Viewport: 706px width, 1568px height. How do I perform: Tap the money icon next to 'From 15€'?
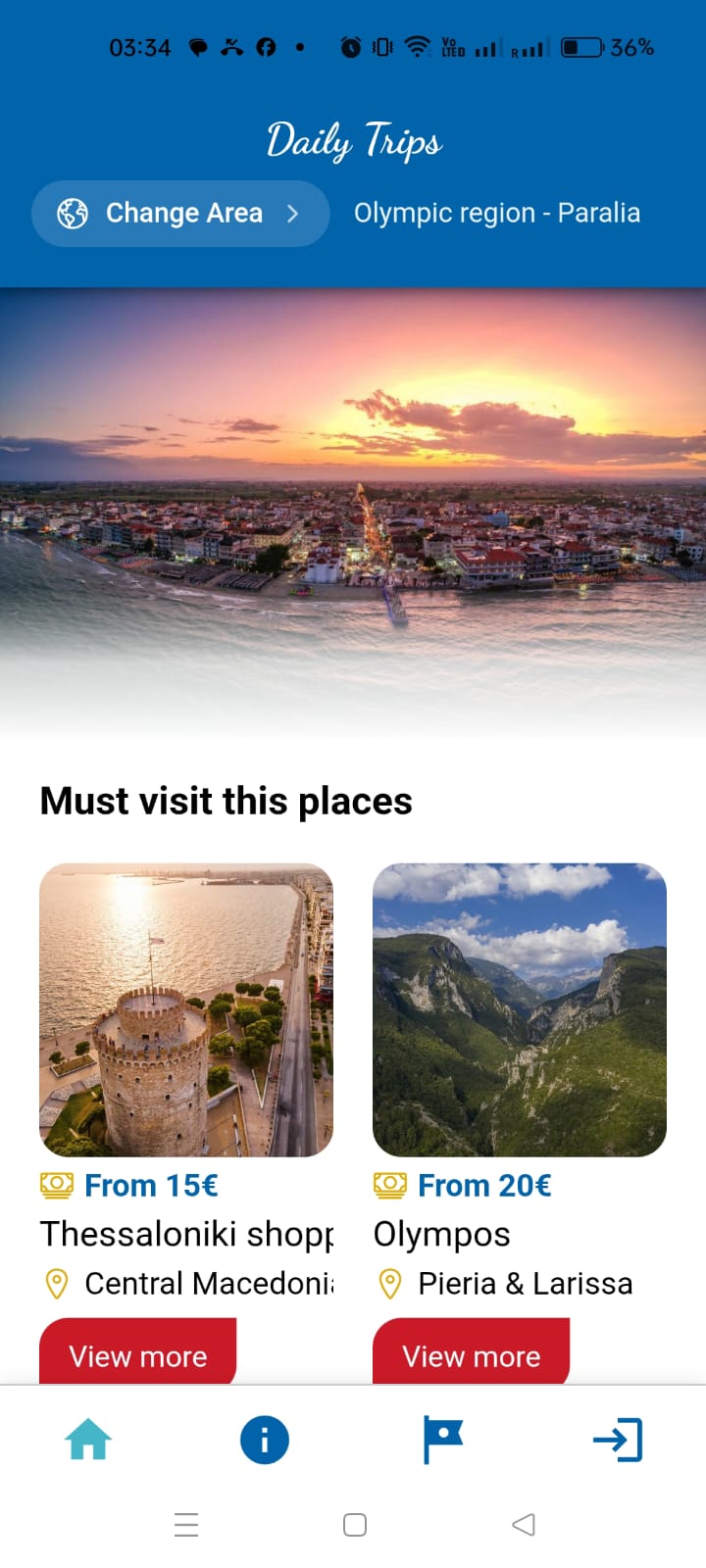(x=57, y=1185)
